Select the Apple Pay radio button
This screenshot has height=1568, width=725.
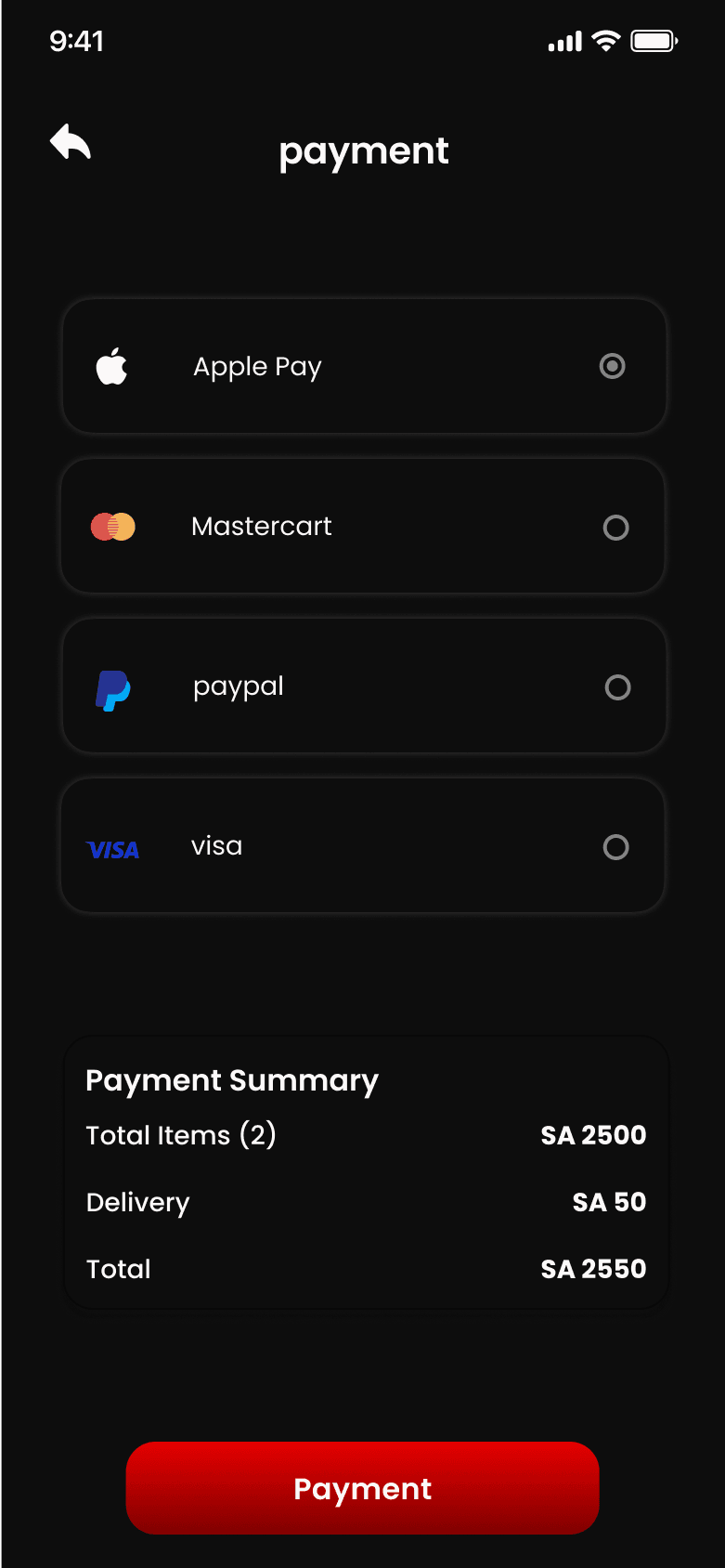[x=613, y=366]
